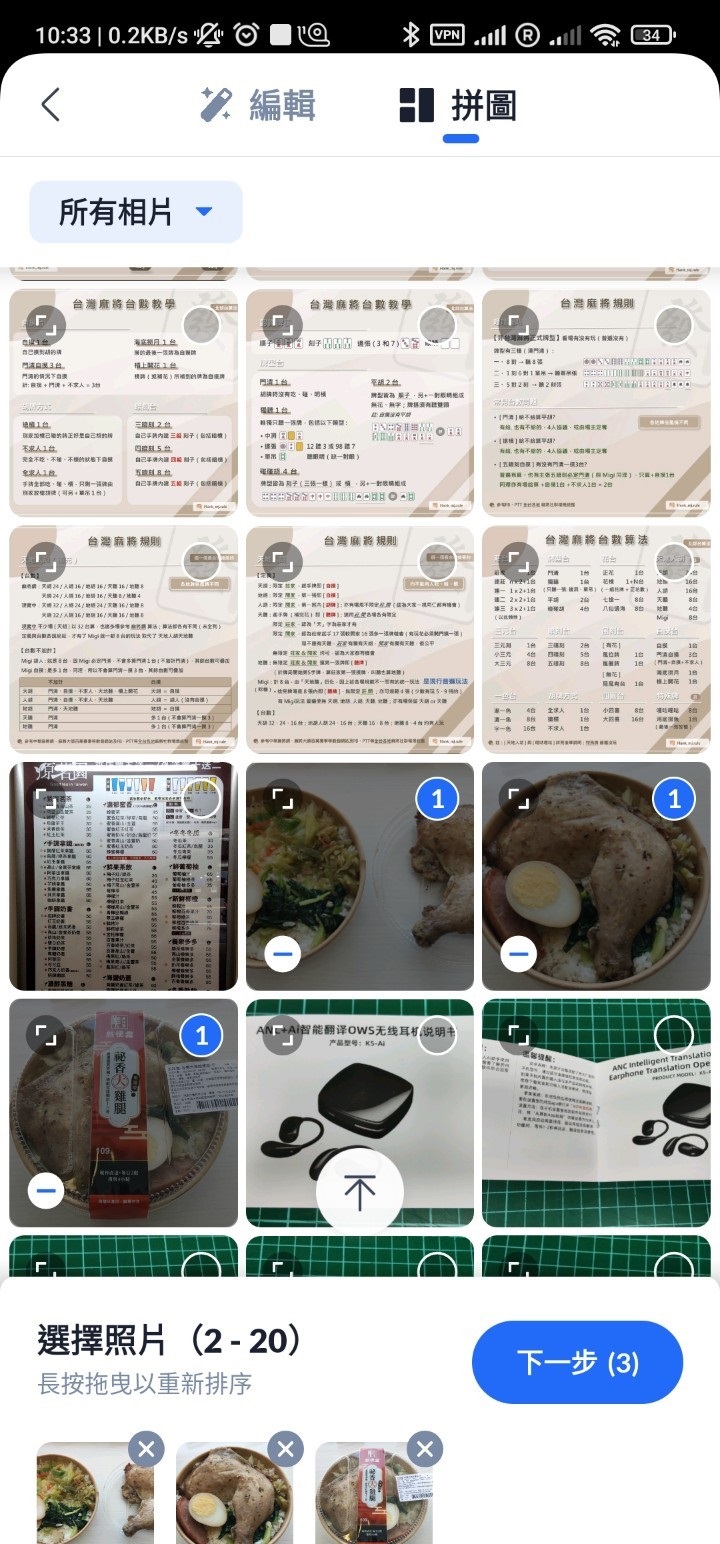Go back with the top-left arrow
Image resolution: width=720 pixels, height=1544 pixels.
point(51,104)
